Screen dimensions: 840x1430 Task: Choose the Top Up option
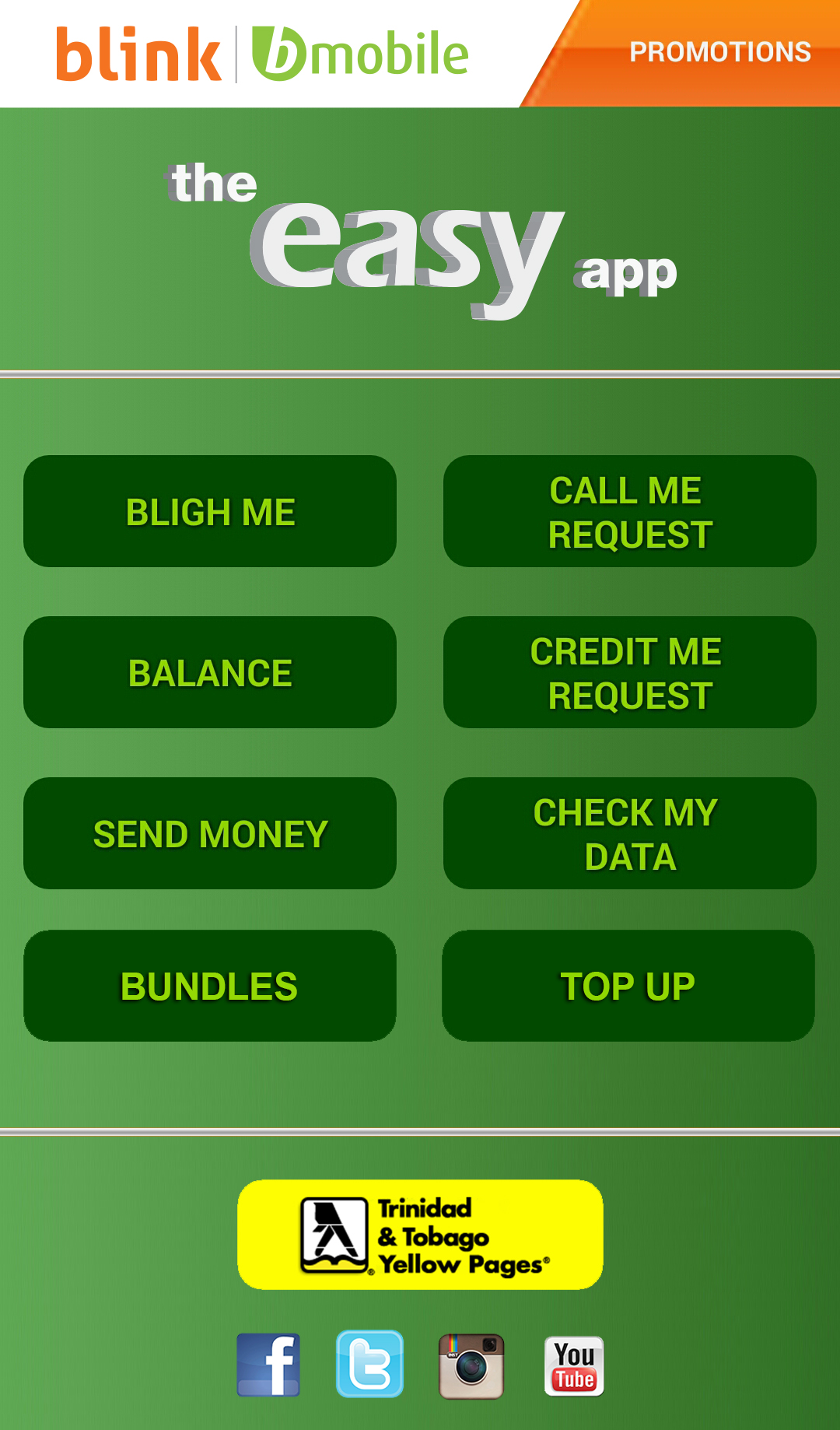[x=628, y=987]
